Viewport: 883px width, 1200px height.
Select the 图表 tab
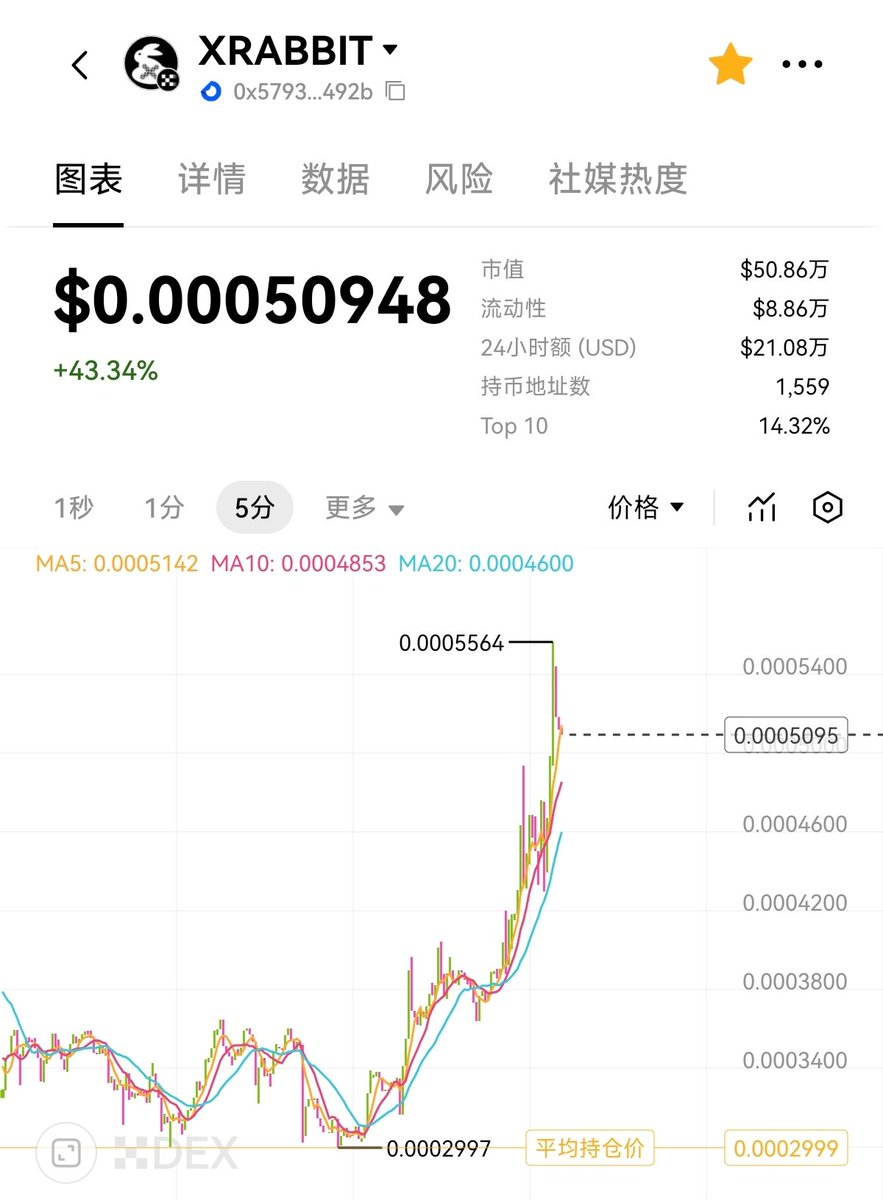pyautogui.click(x=89, y=179)
